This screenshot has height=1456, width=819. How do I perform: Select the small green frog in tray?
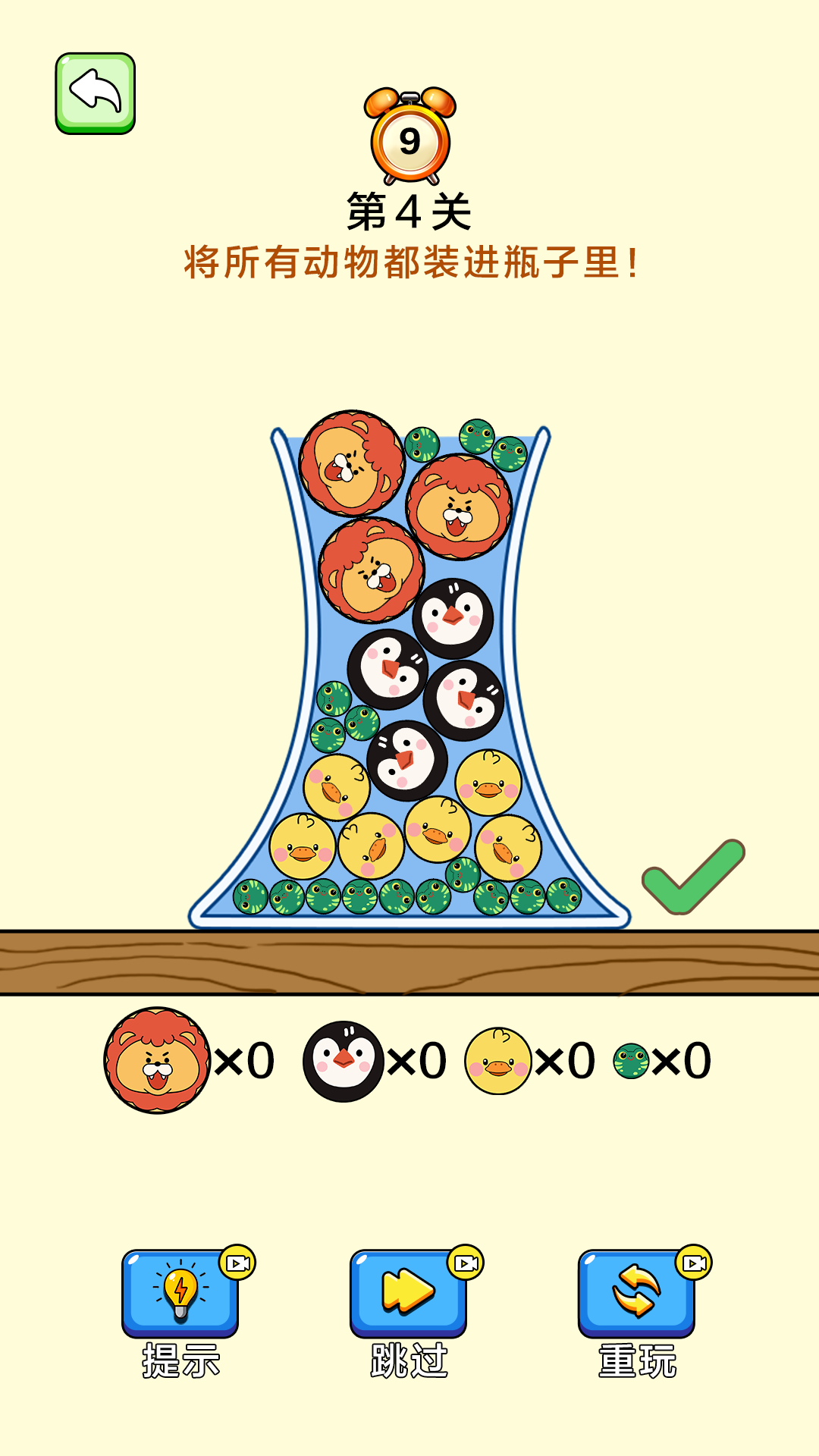(631, 1061)
